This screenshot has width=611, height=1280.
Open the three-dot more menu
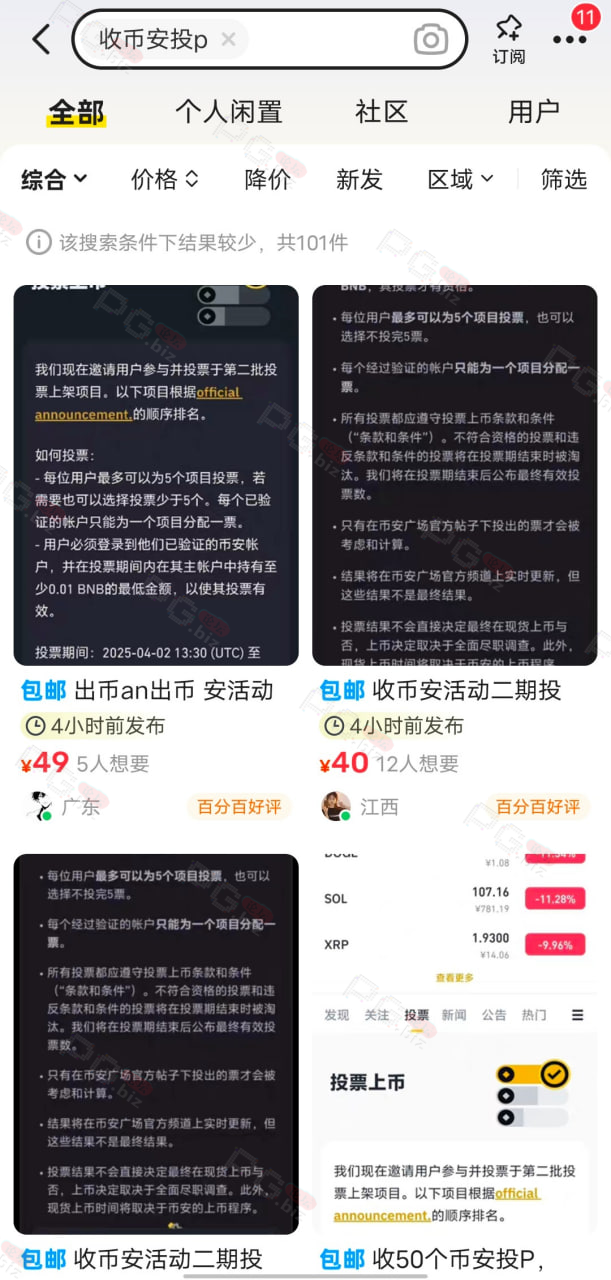tap(570, 40)
